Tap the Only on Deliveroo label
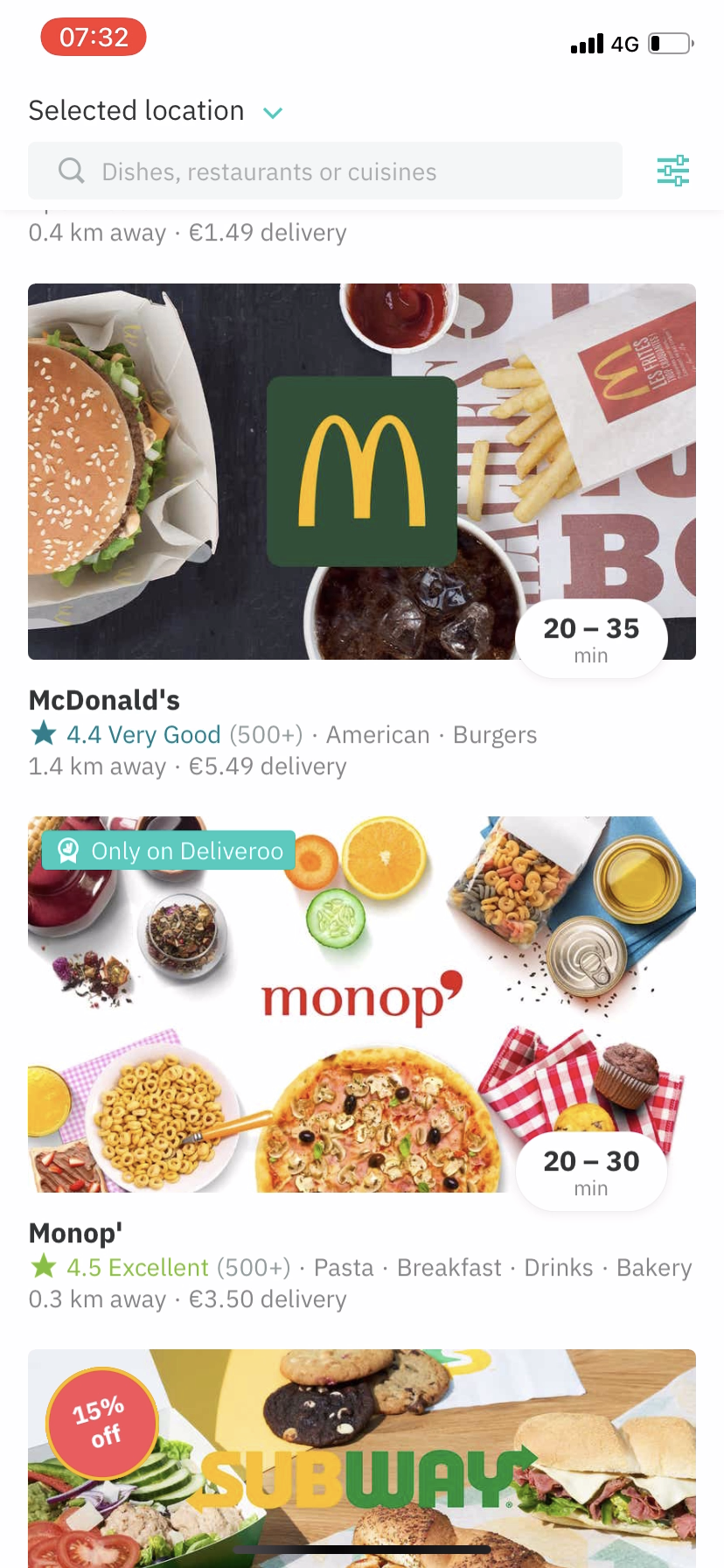 (x=167, y=850)
